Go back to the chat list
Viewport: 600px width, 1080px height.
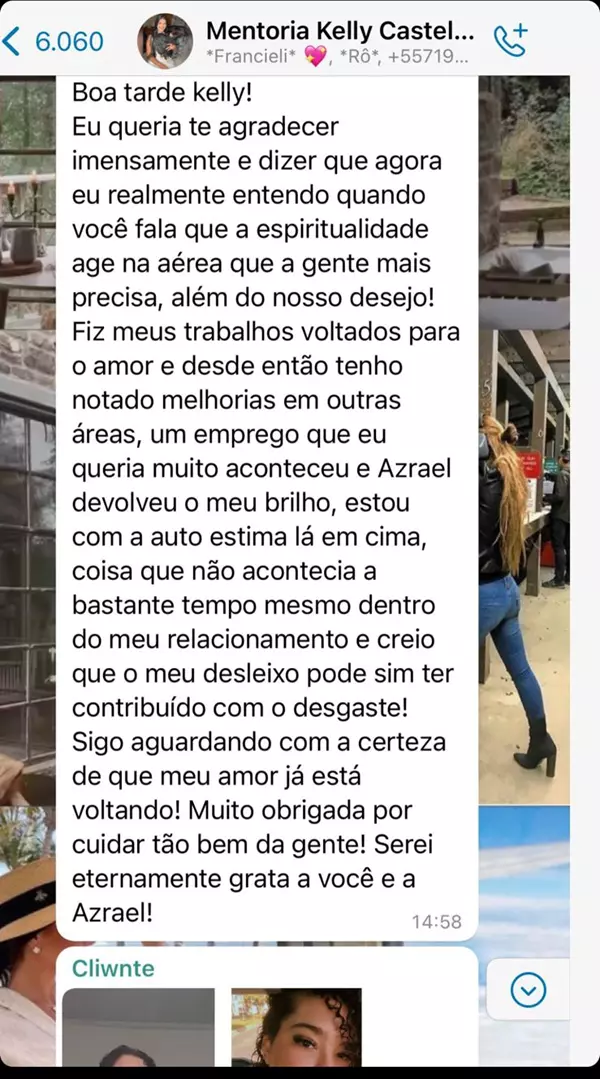coord(52,42)
